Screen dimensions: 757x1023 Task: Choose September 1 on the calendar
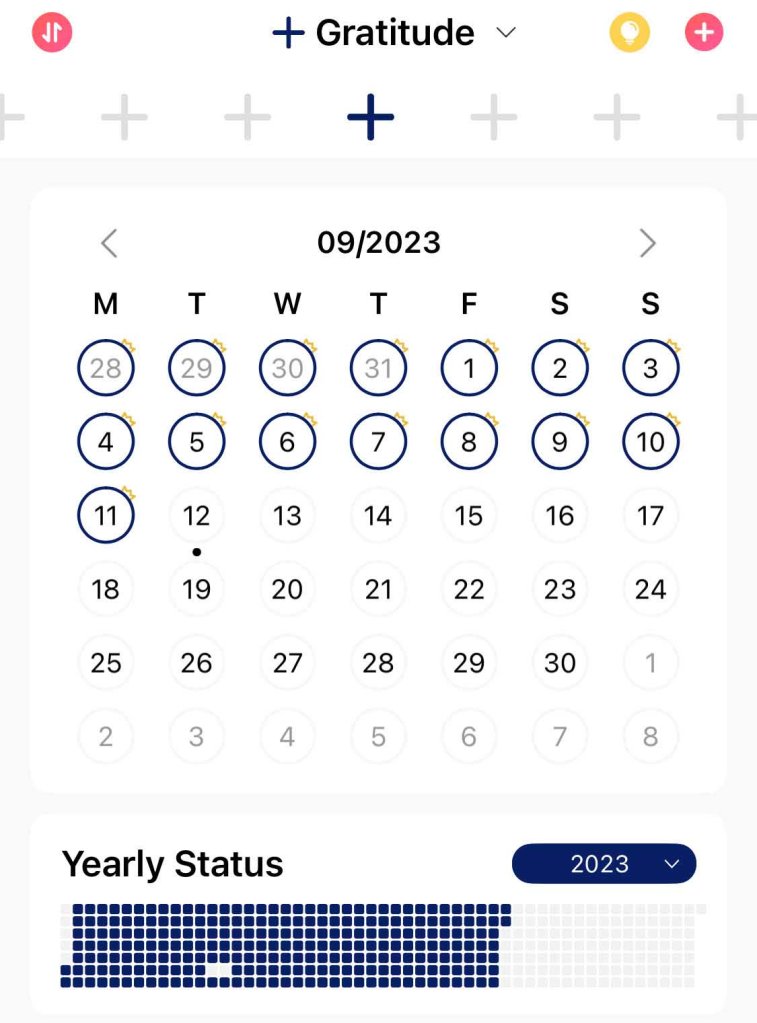point(469,369)
